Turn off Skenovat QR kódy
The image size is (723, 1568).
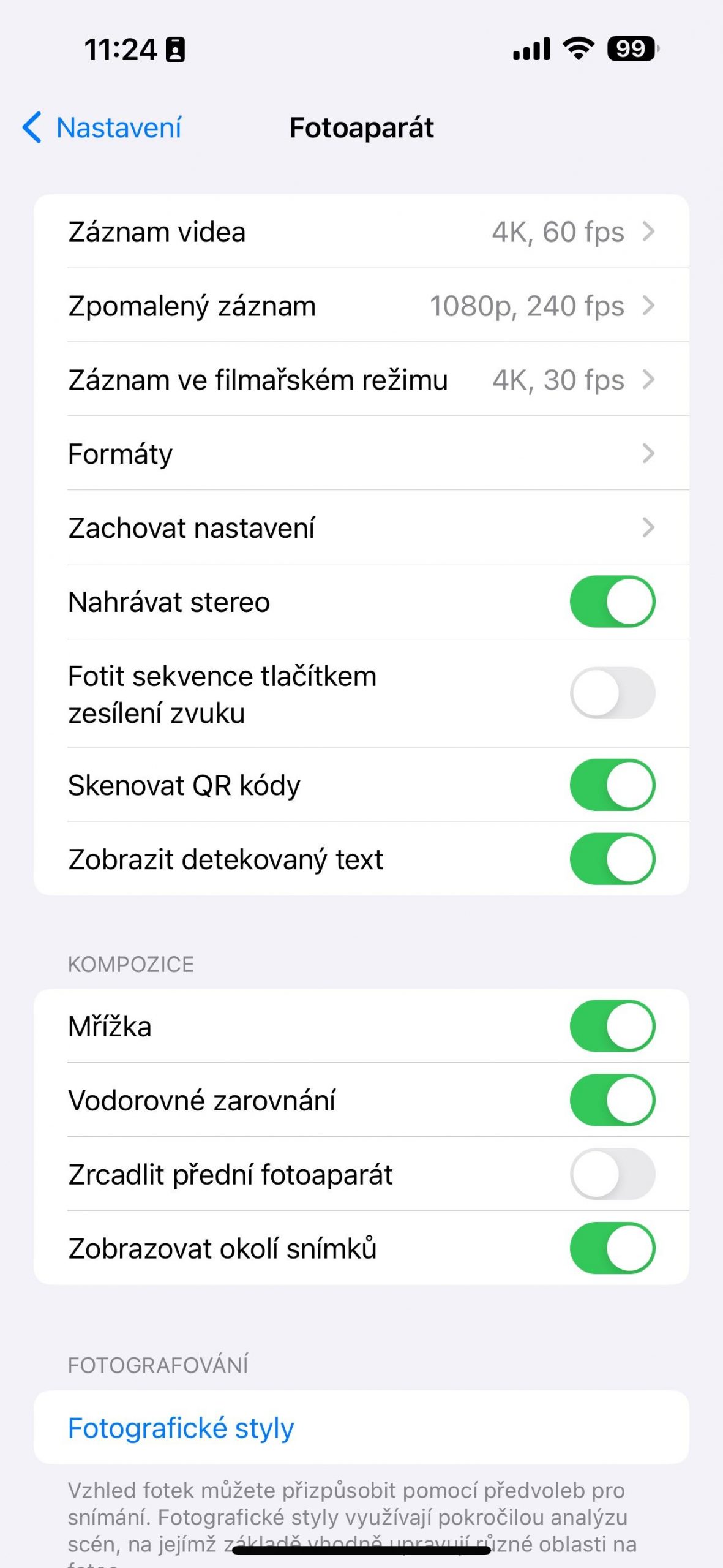tap(612, 785)
